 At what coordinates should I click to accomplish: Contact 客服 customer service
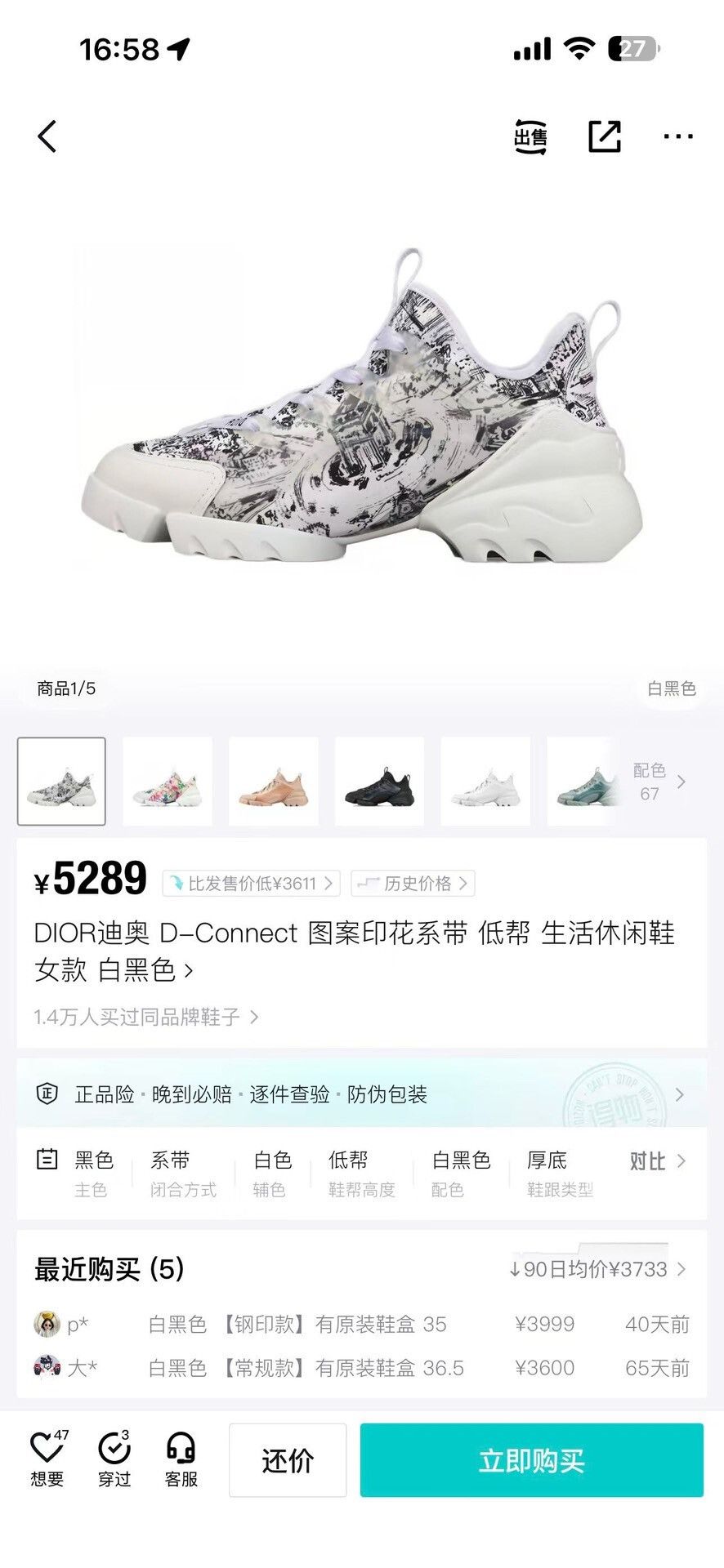181,1460
